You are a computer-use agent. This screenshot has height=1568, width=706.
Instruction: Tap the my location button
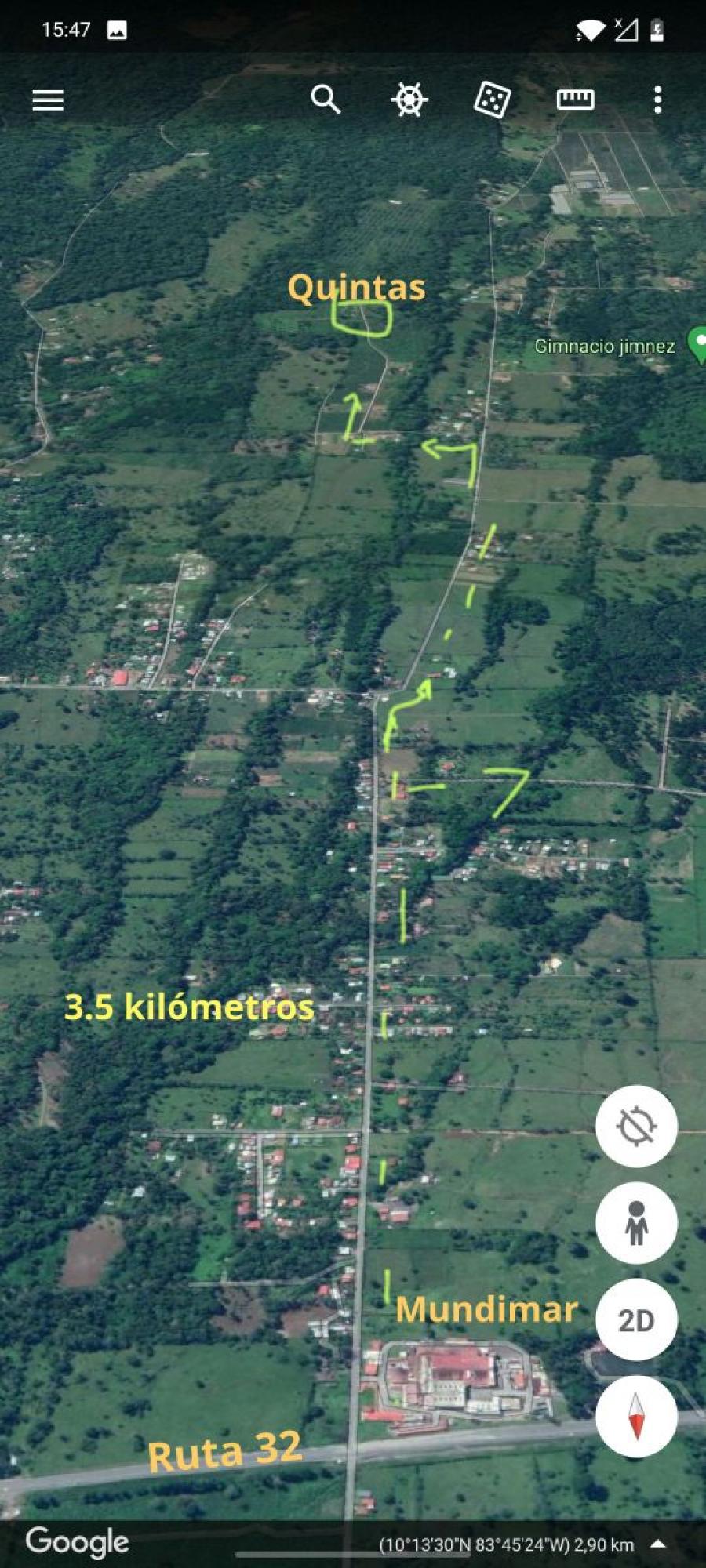point(636,1127)
